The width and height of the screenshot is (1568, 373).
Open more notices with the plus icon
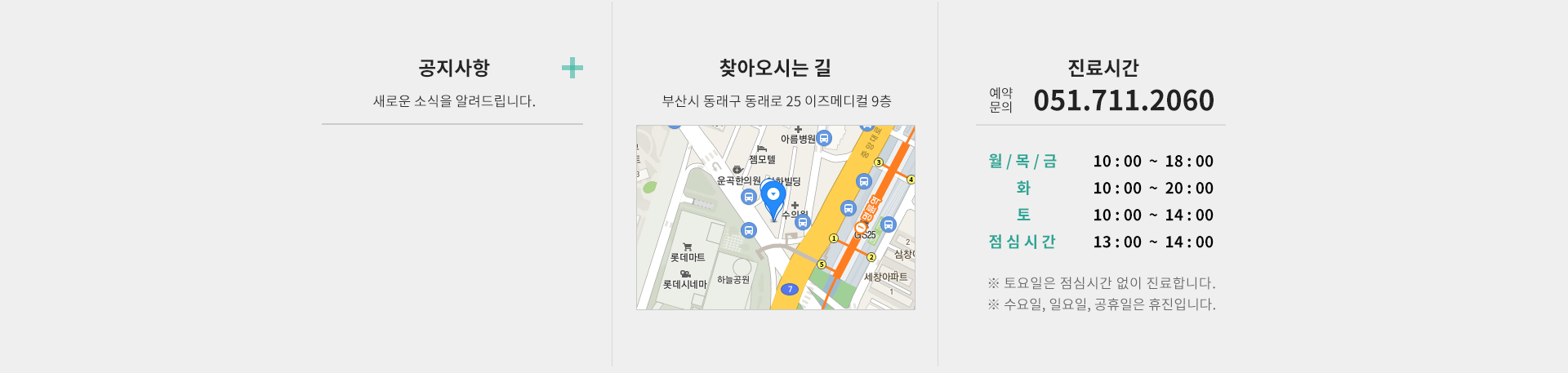(x=572, y=68)
